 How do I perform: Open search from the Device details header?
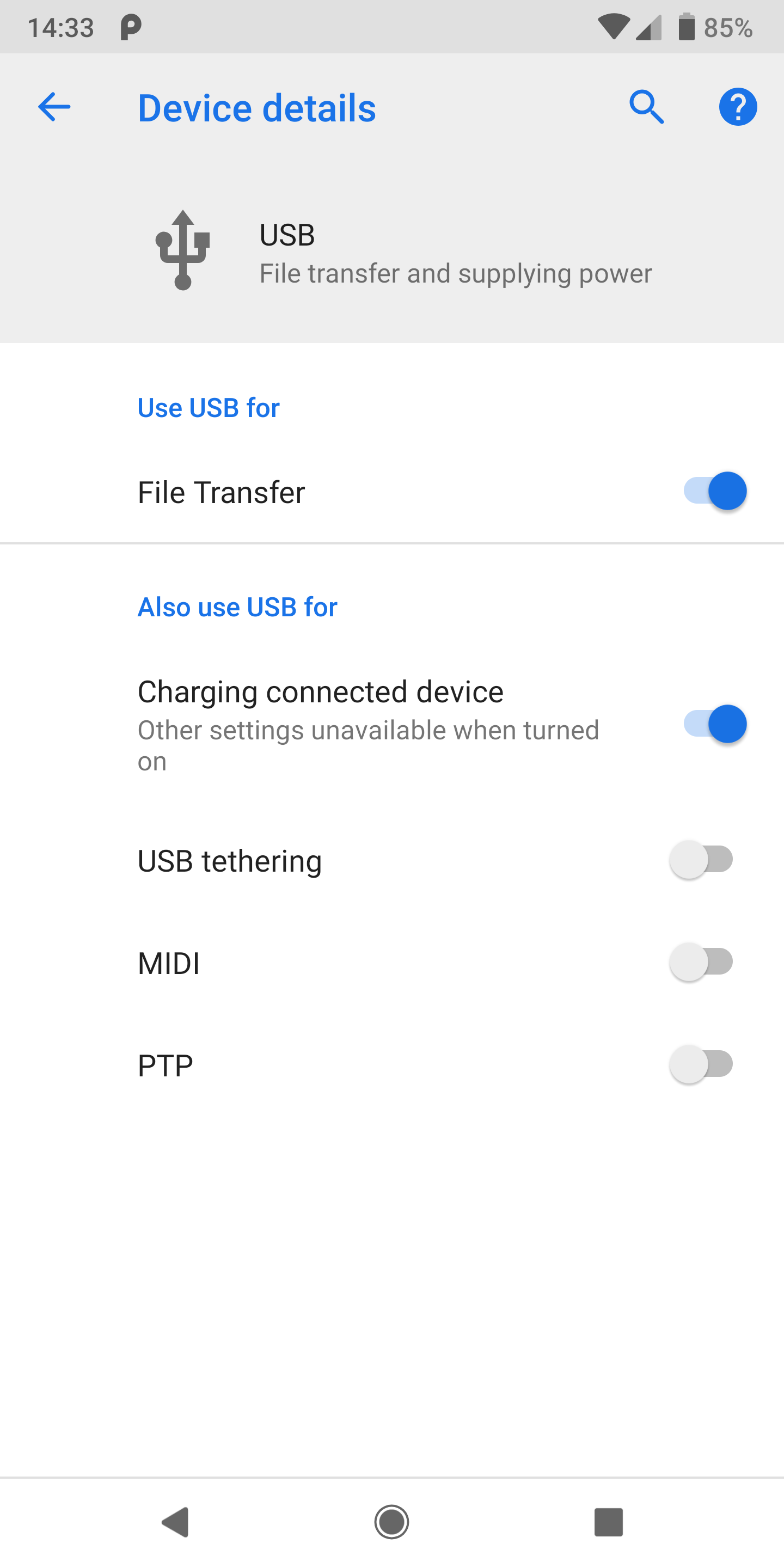[x=646, y=107]
